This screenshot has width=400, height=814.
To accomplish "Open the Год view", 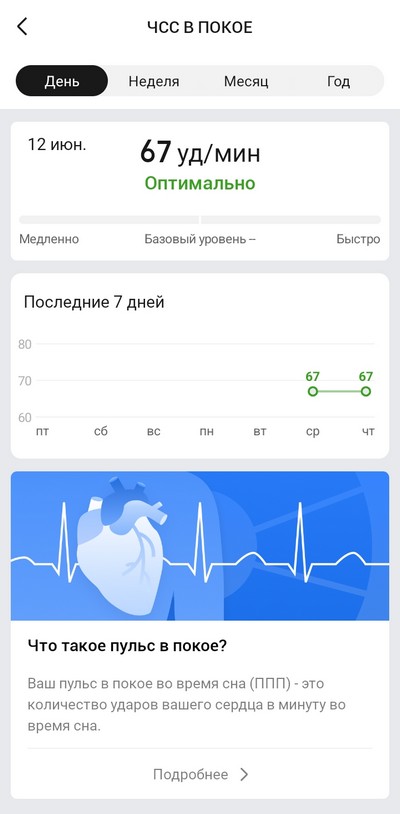I will pyautogui.click(x=338, y=81).
